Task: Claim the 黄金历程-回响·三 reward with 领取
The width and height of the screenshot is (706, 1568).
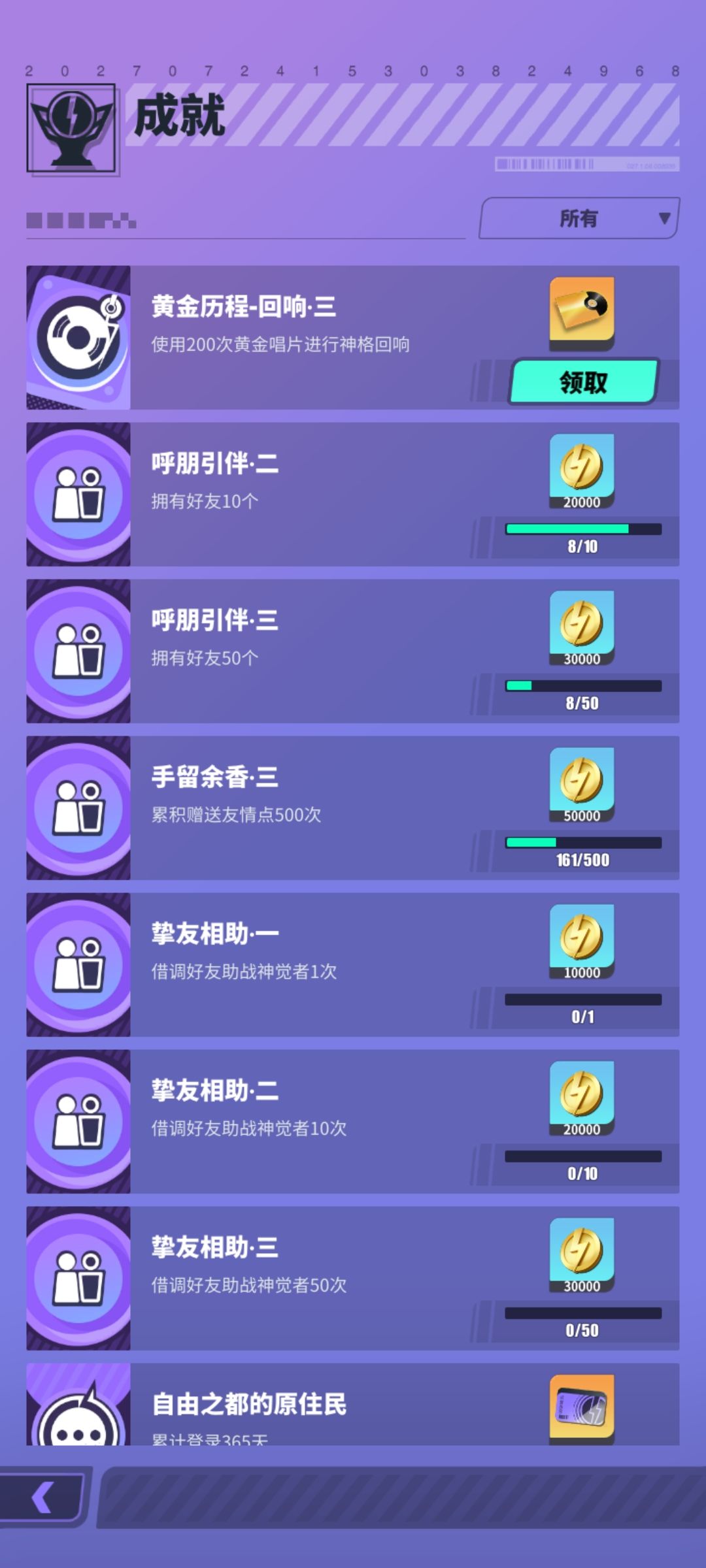Action: pyautogui.click(x=583, y=382)
